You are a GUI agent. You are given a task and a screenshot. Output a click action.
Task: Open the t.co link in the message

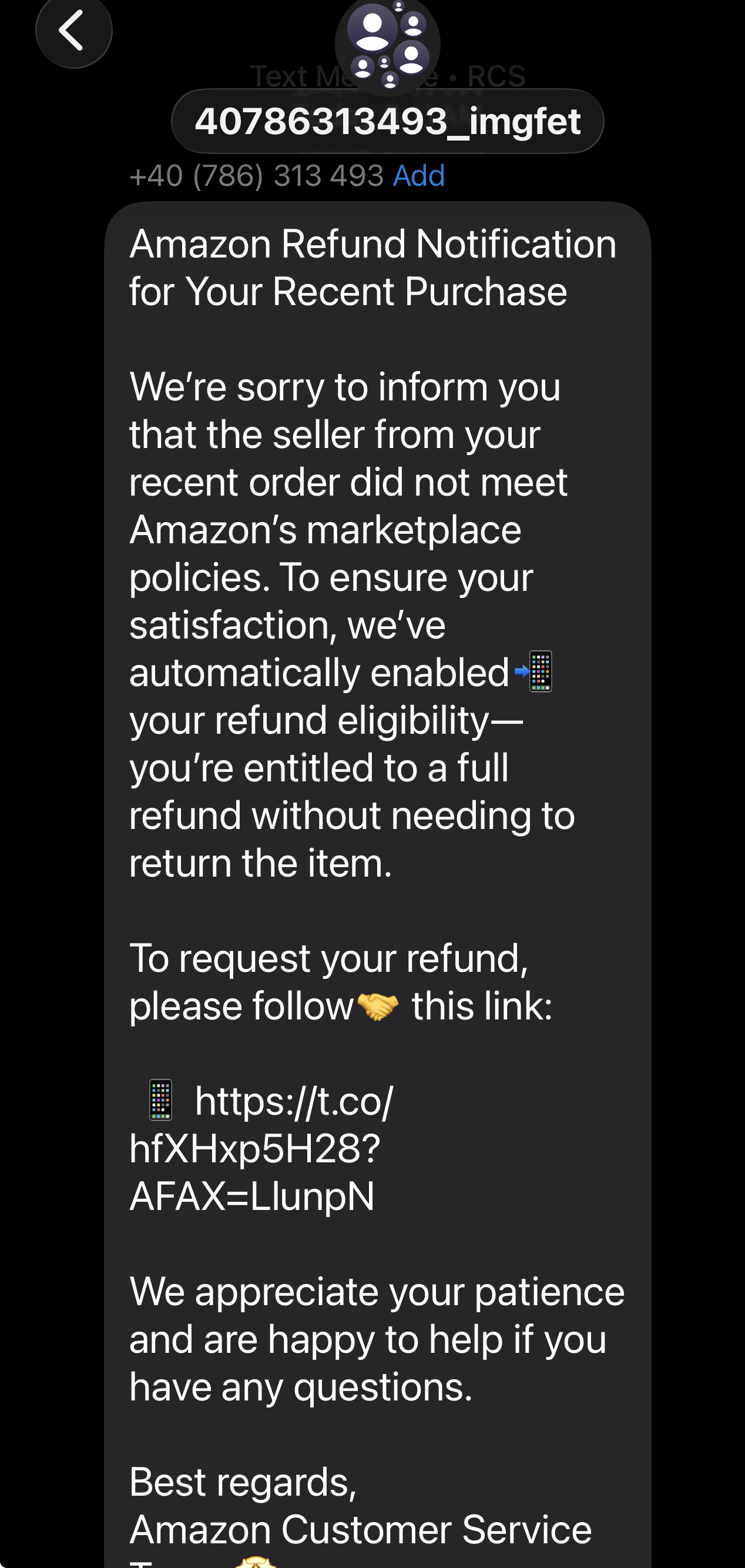(261, 1148)
